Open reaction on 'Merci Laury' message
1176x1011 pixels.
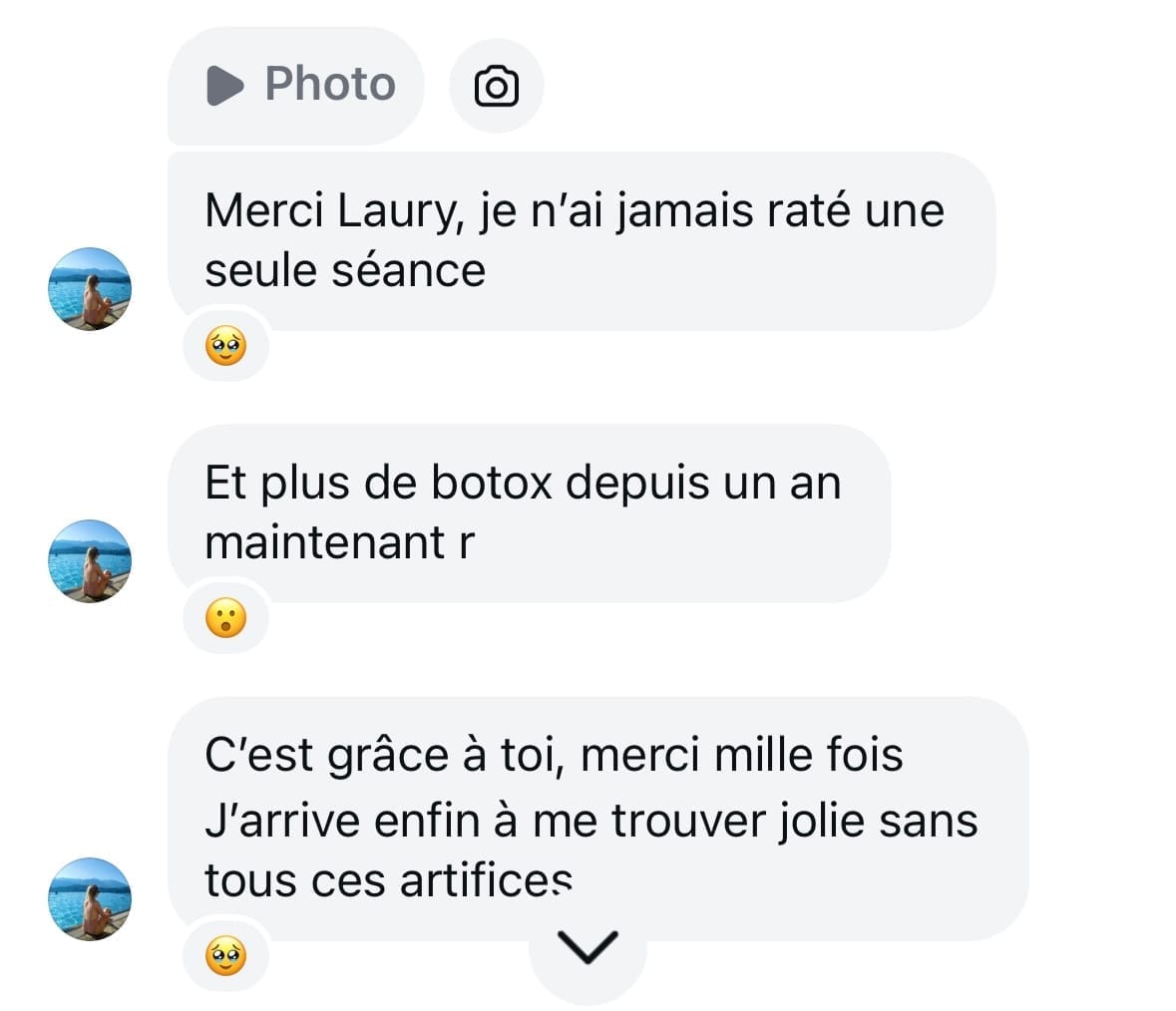pos(226,348)
